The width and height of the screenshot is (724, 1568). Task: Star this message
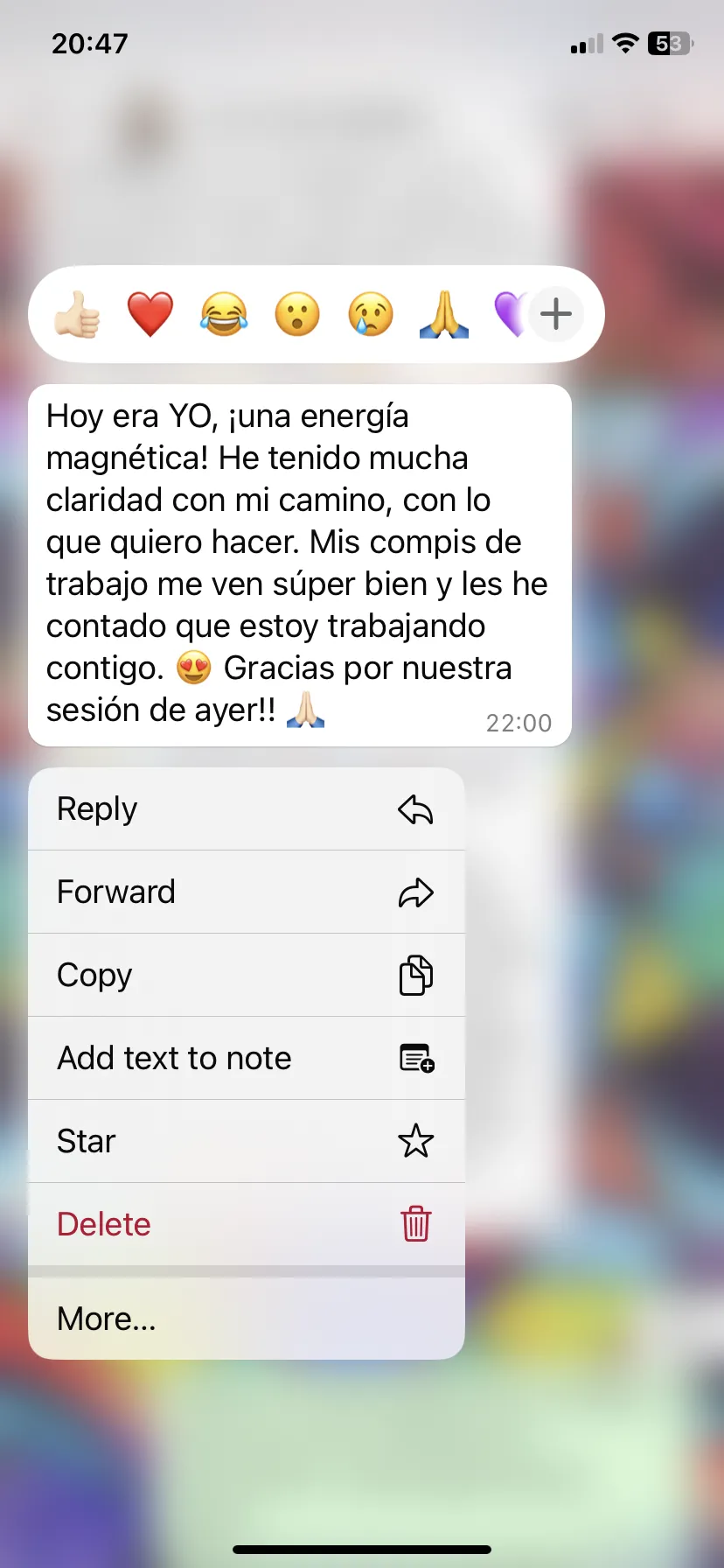point(246,1142)
